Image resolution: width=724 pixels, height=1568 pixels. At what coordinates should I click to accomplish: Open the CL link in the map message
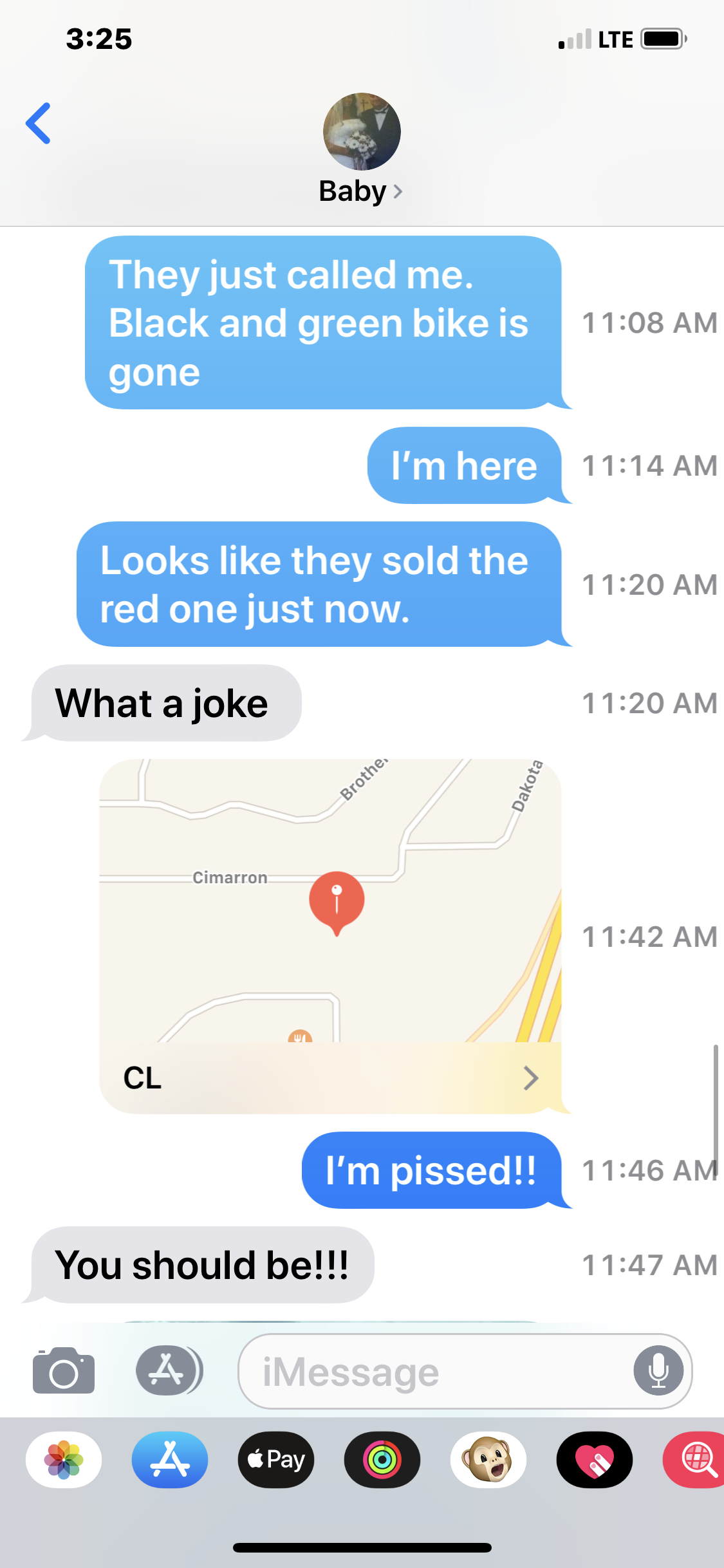(143, 1078)
